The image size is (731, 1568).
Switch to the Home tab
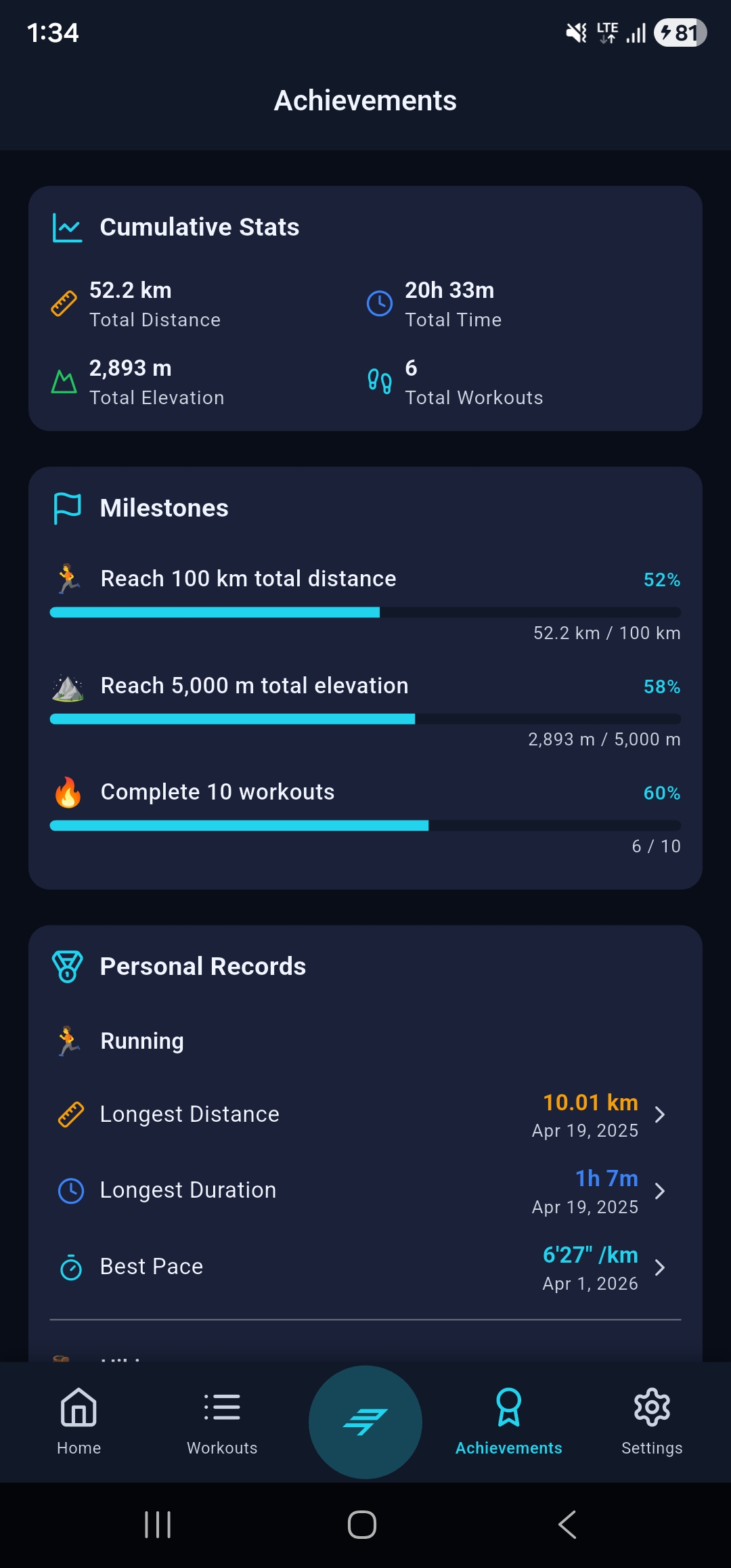78,1422
